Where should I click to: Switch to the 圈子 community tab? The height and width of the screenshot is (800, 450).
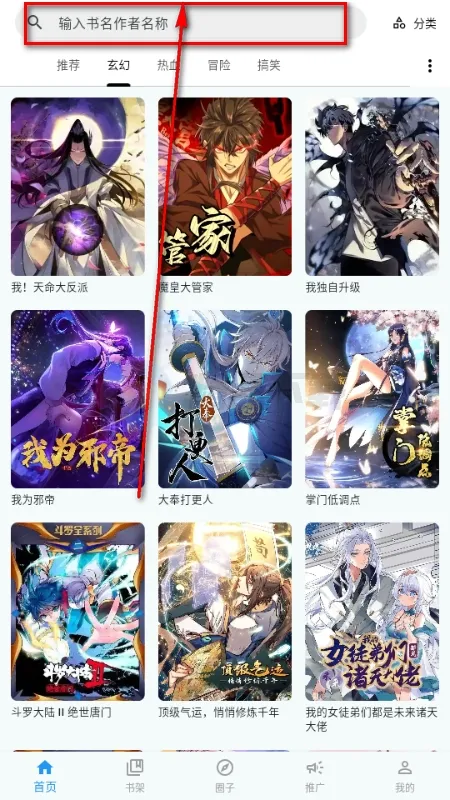click(x=224, y=776)
